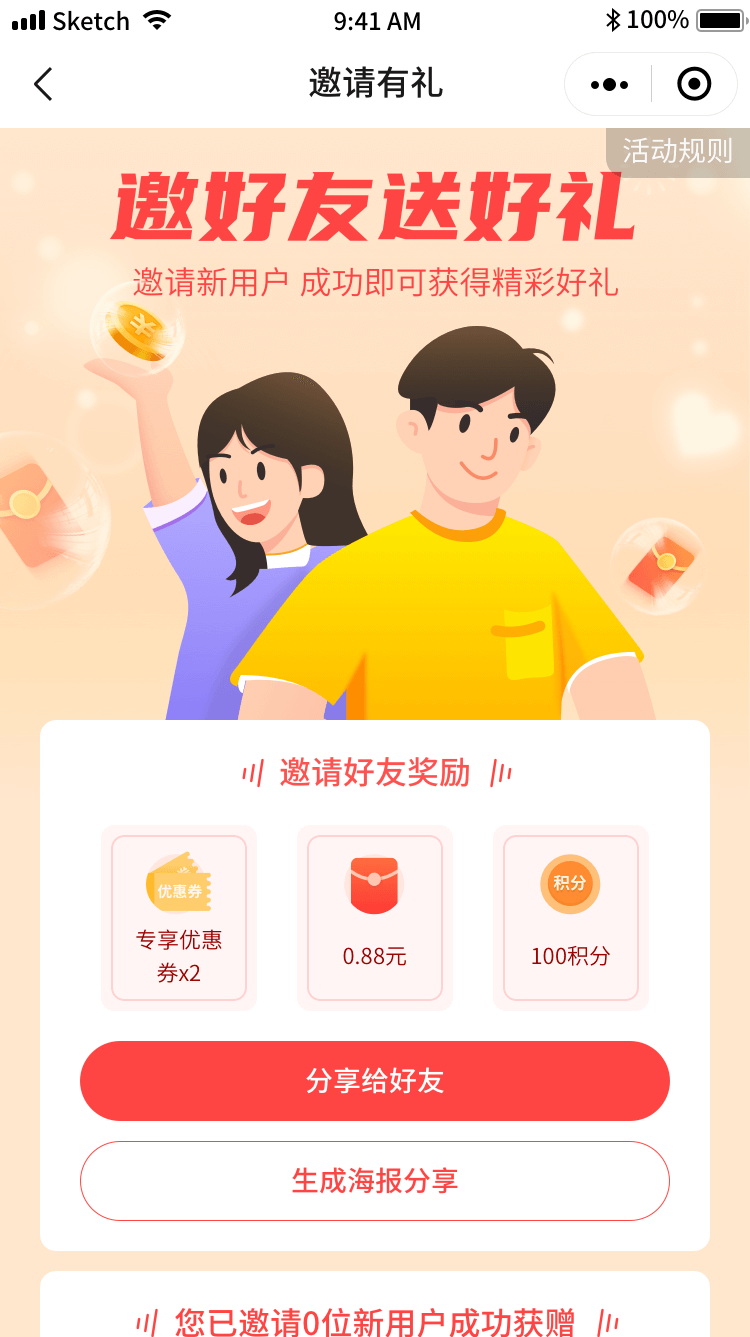Close the mini program with the circle icon
Viewport: 750px width, 1337px height.
tap(694, 84)
